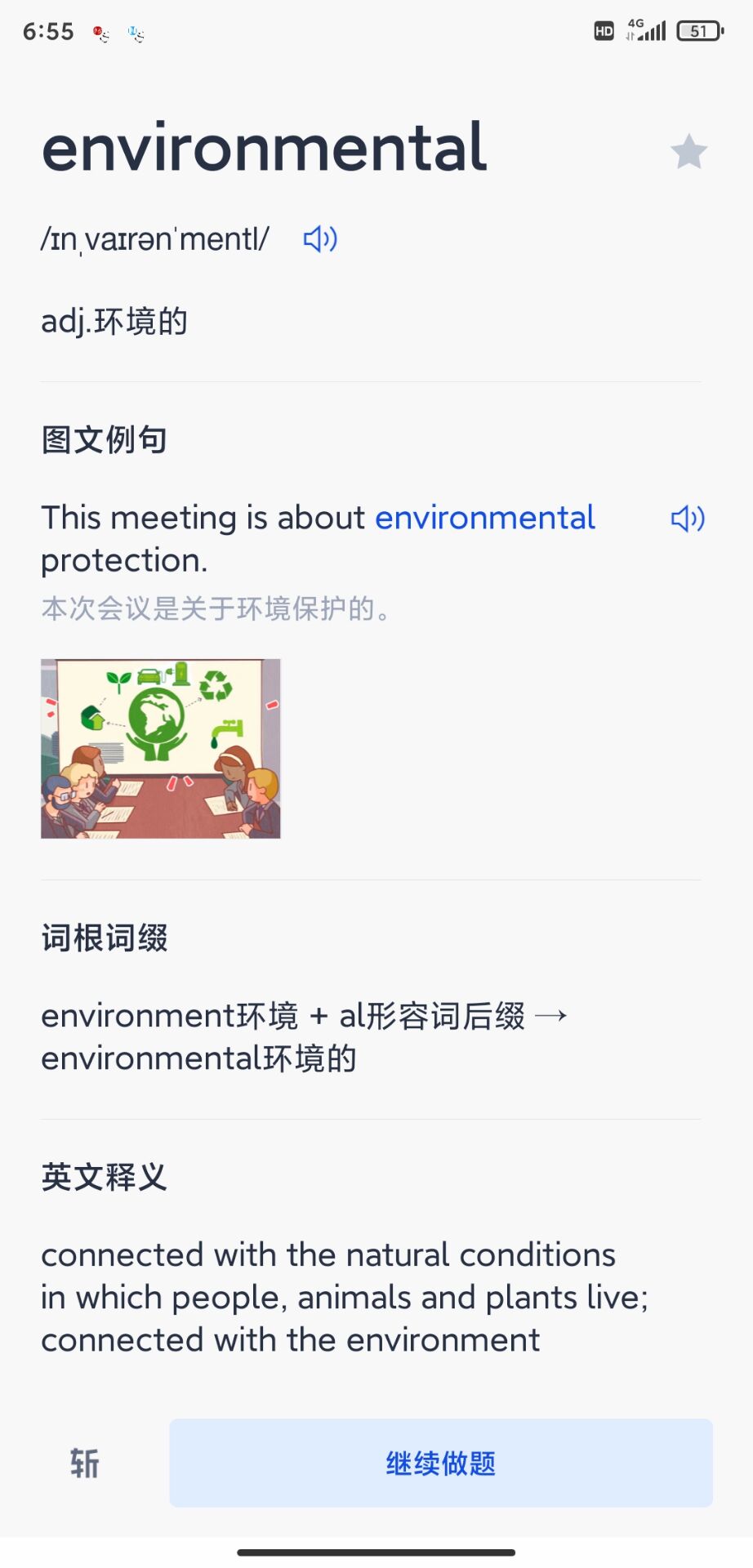This screenshot has height=1568, width=753.
Task: Tap the 斩 button to mark word mastered
Action: point(85,1463)
